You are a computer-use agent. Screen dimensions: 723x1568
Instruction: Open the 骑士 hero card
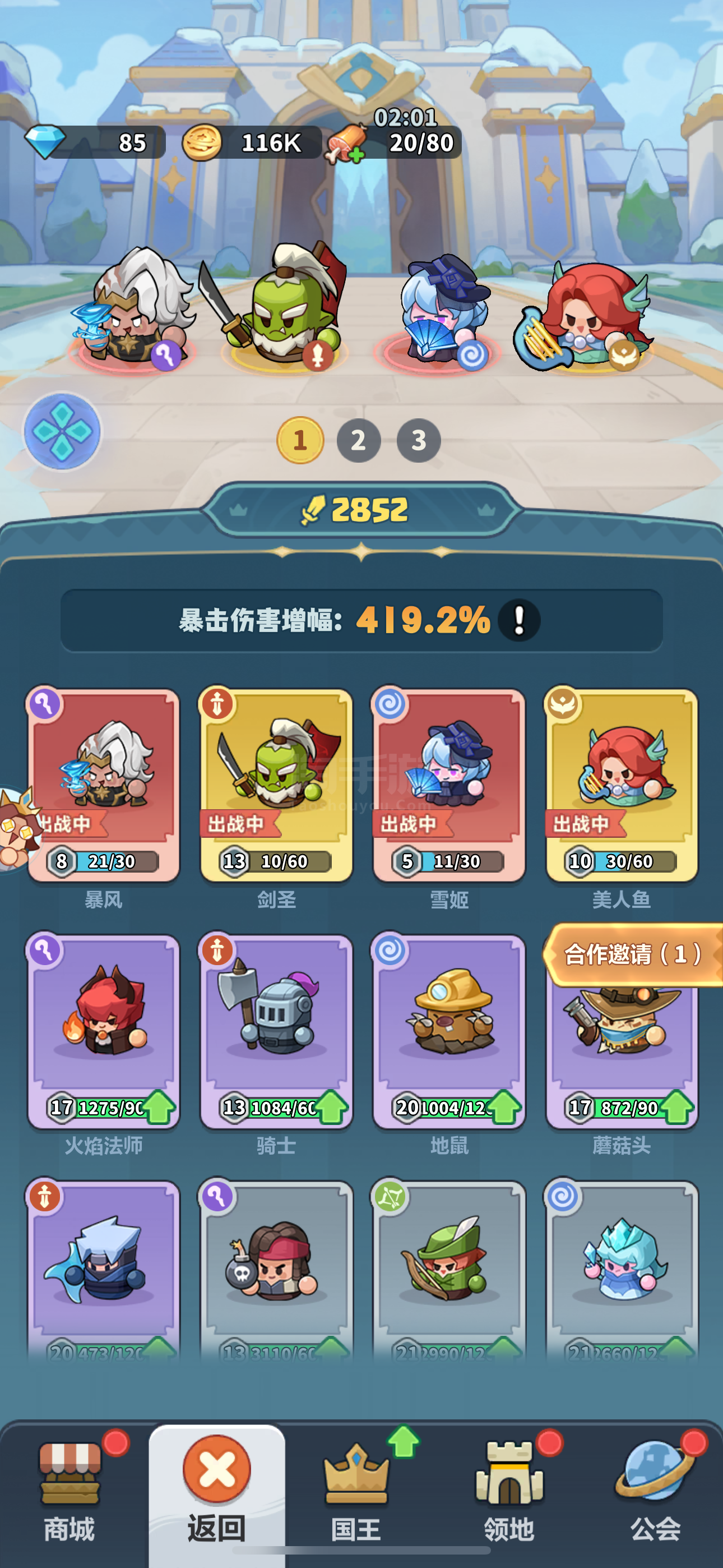coord(276,1032)
